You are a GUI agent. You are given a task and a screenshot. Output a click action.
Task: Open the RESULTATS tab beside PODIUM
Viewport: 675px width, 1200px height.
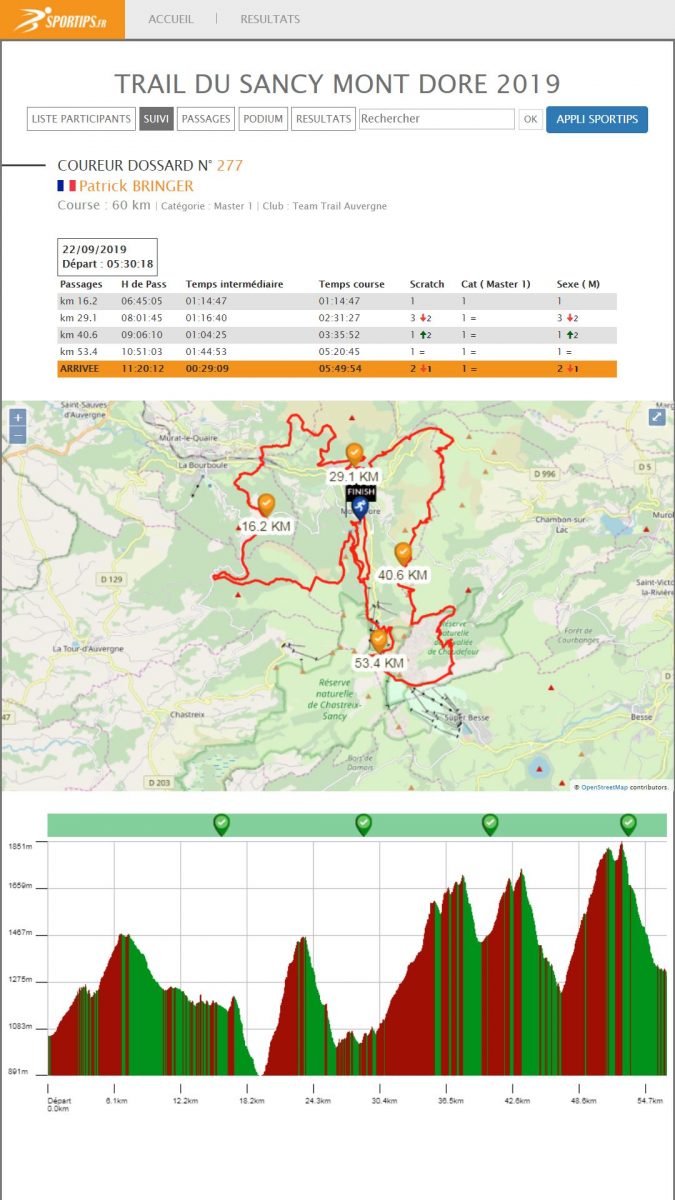click(x=323, y=119)
